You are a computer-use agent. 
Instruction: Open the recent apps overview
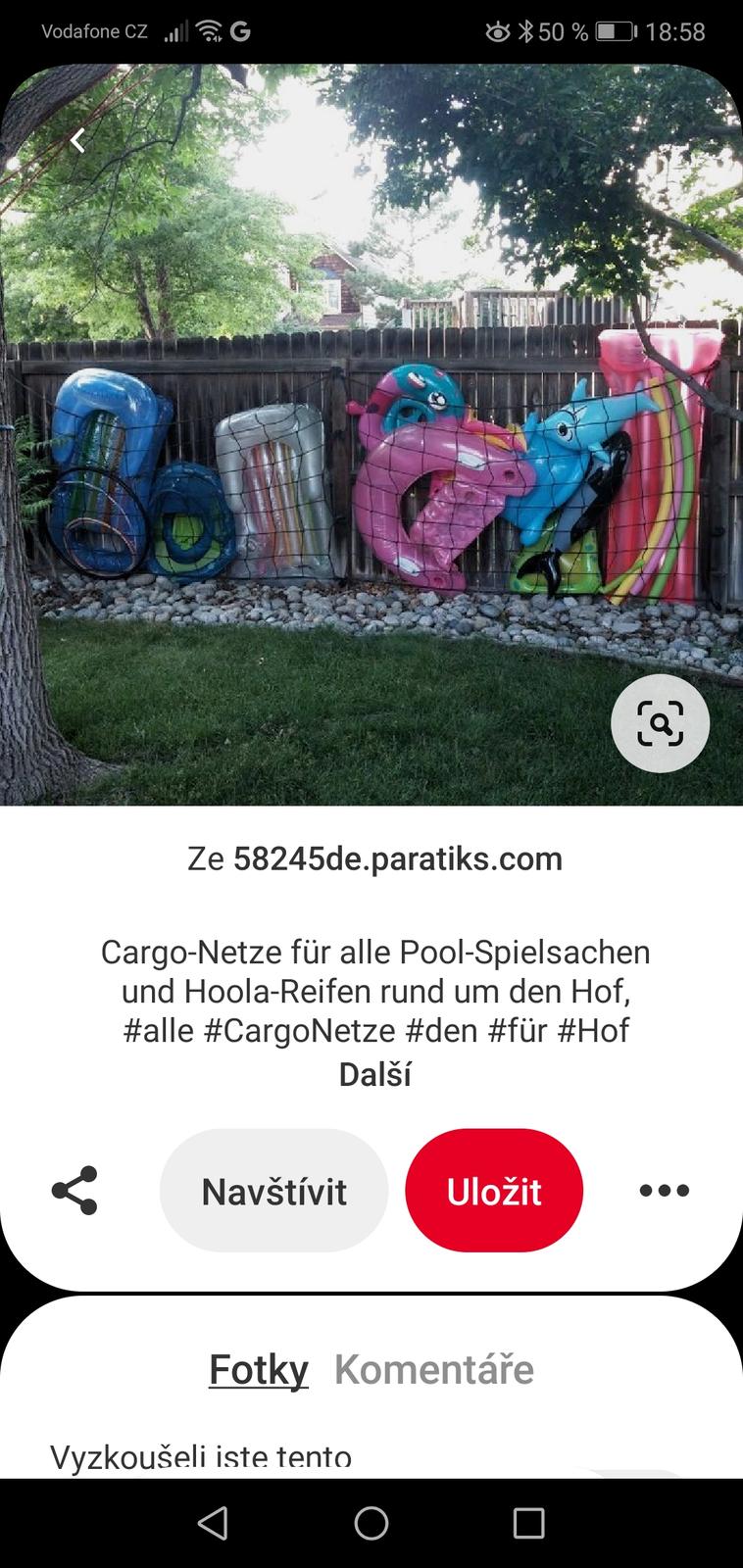528,1523
